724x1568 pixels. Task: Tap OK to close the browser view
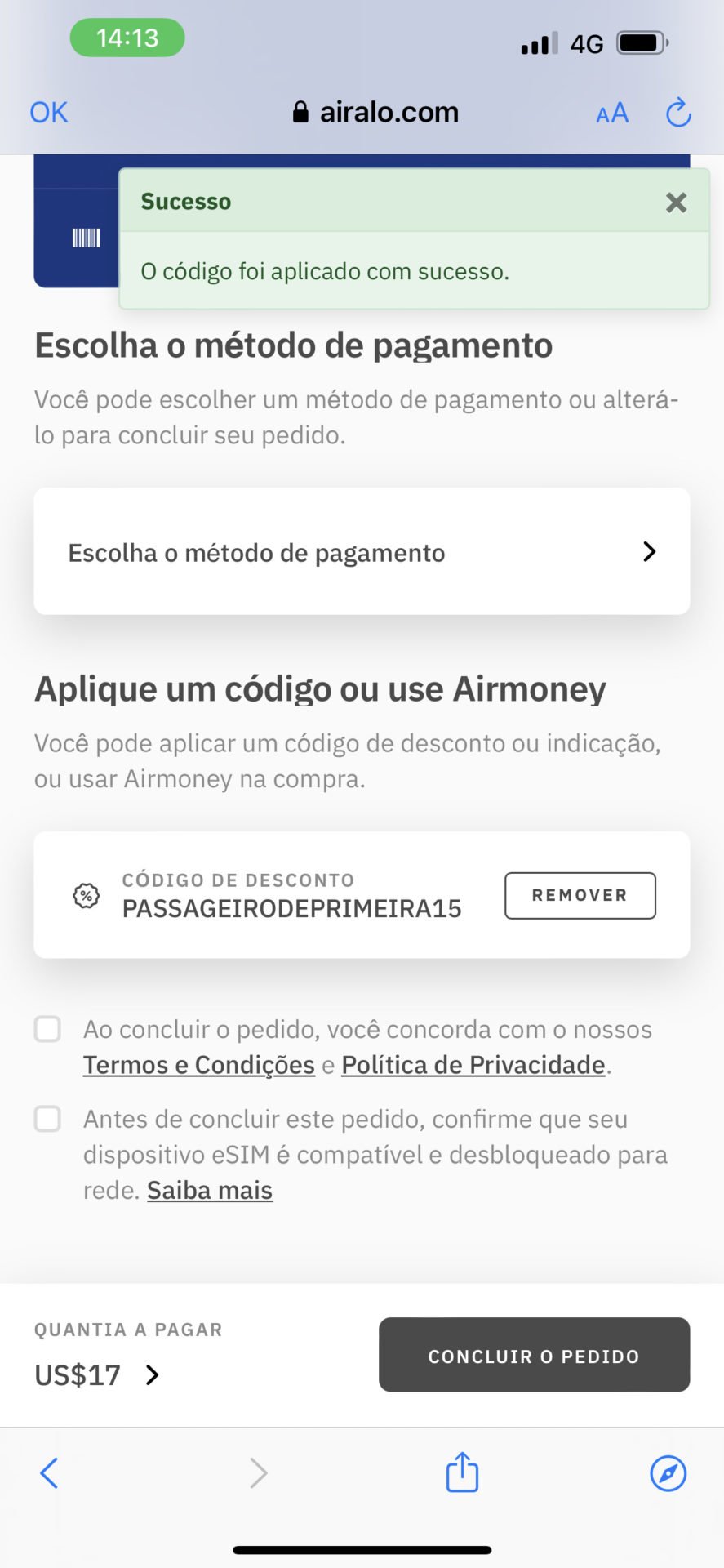tap(49, 112)
